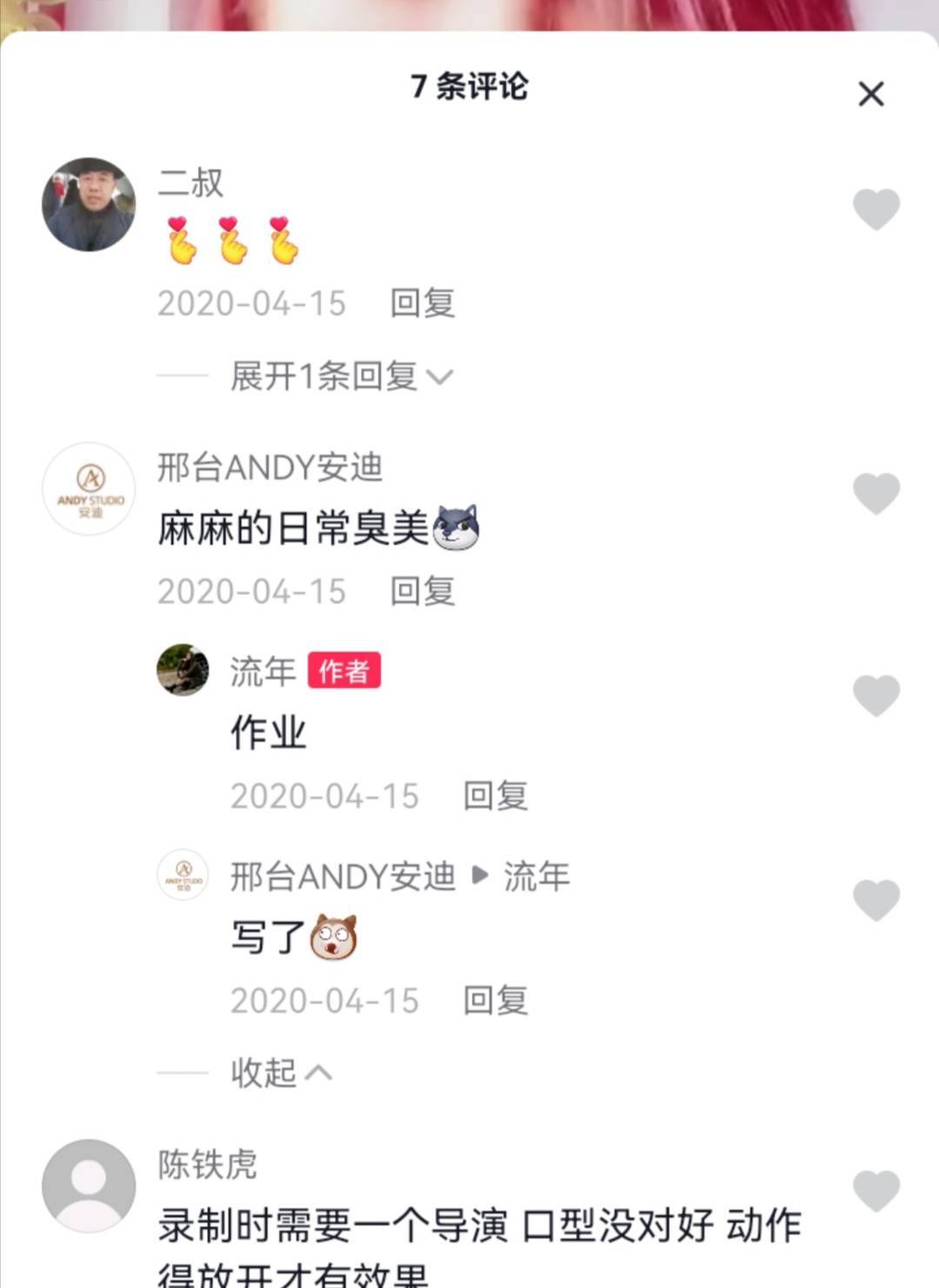
Task: Open 二叔's profile avatar
Action: 89,205
